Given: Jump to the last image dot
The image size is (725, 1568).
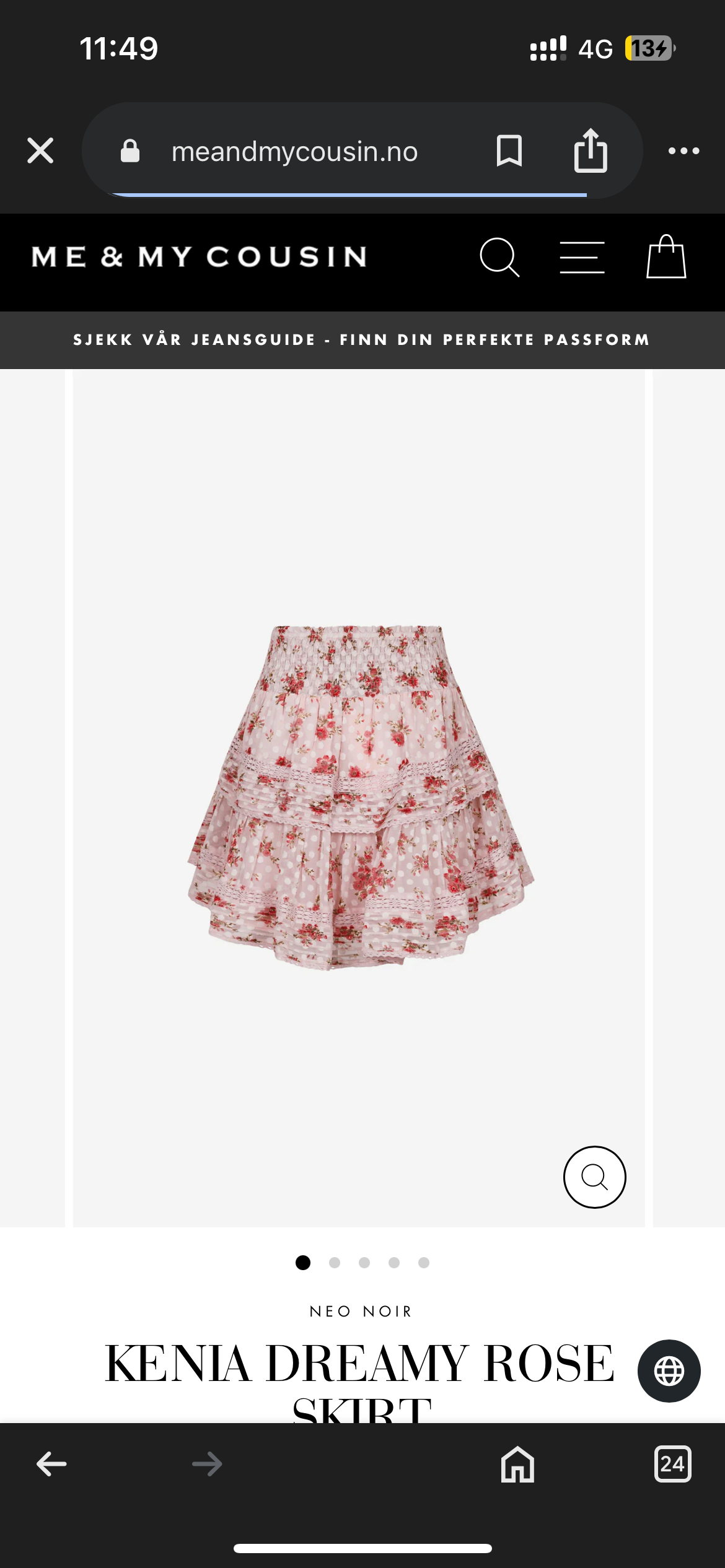Looking at the screenshot, I should pyautogui.click(x=424, y=1263).
